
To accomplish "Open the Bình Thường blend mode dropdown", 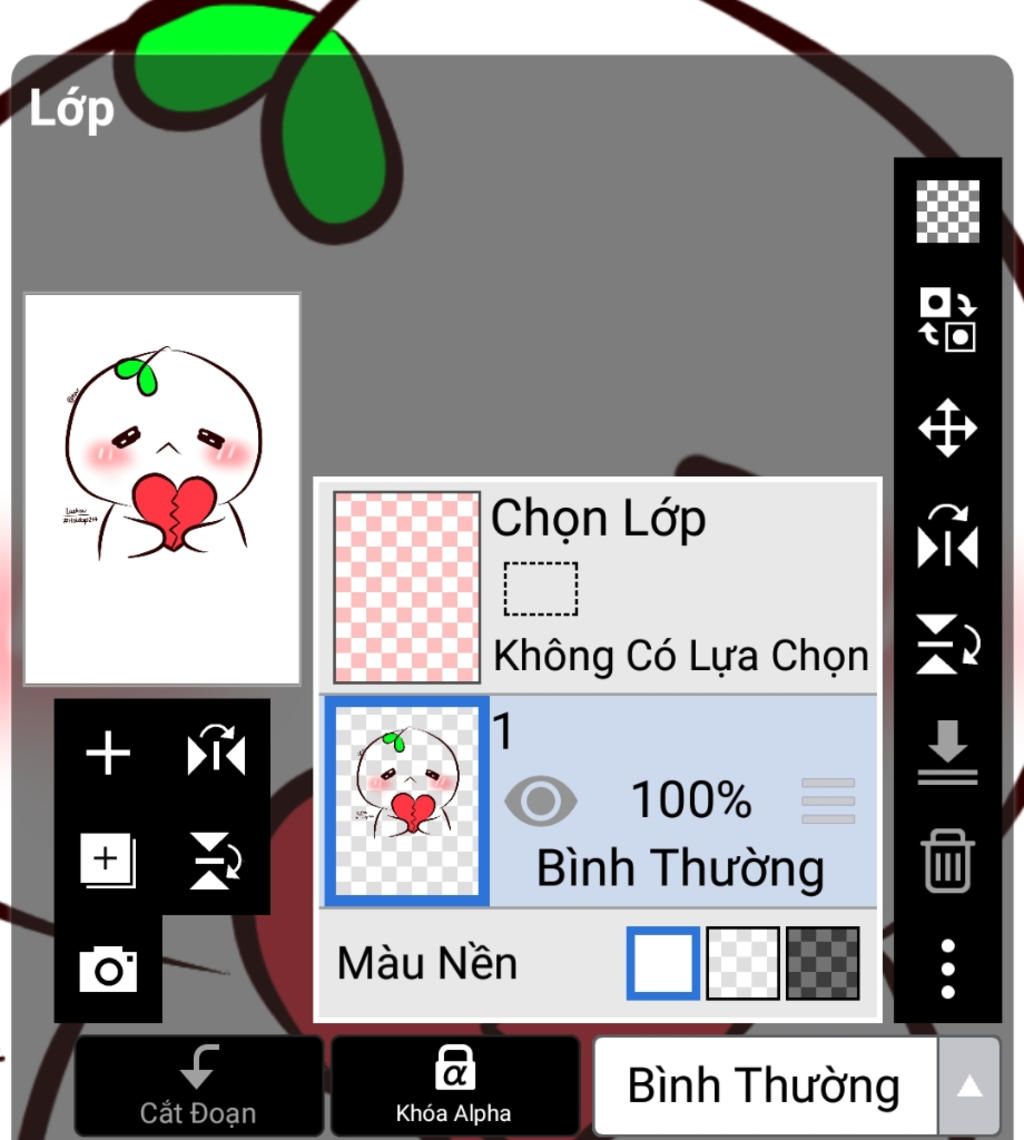I will click(x=764, y=1086).
